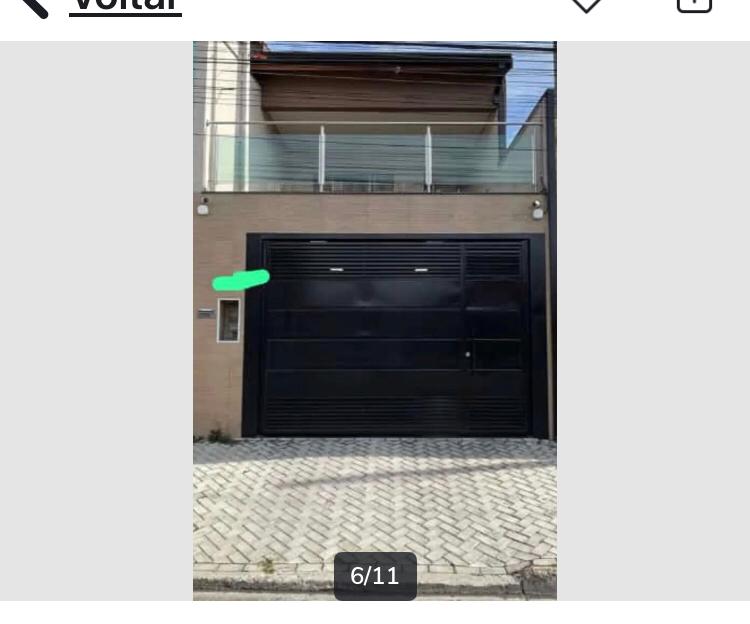Go back using the Voltar link
750x624 pixels.
point(125,6)
